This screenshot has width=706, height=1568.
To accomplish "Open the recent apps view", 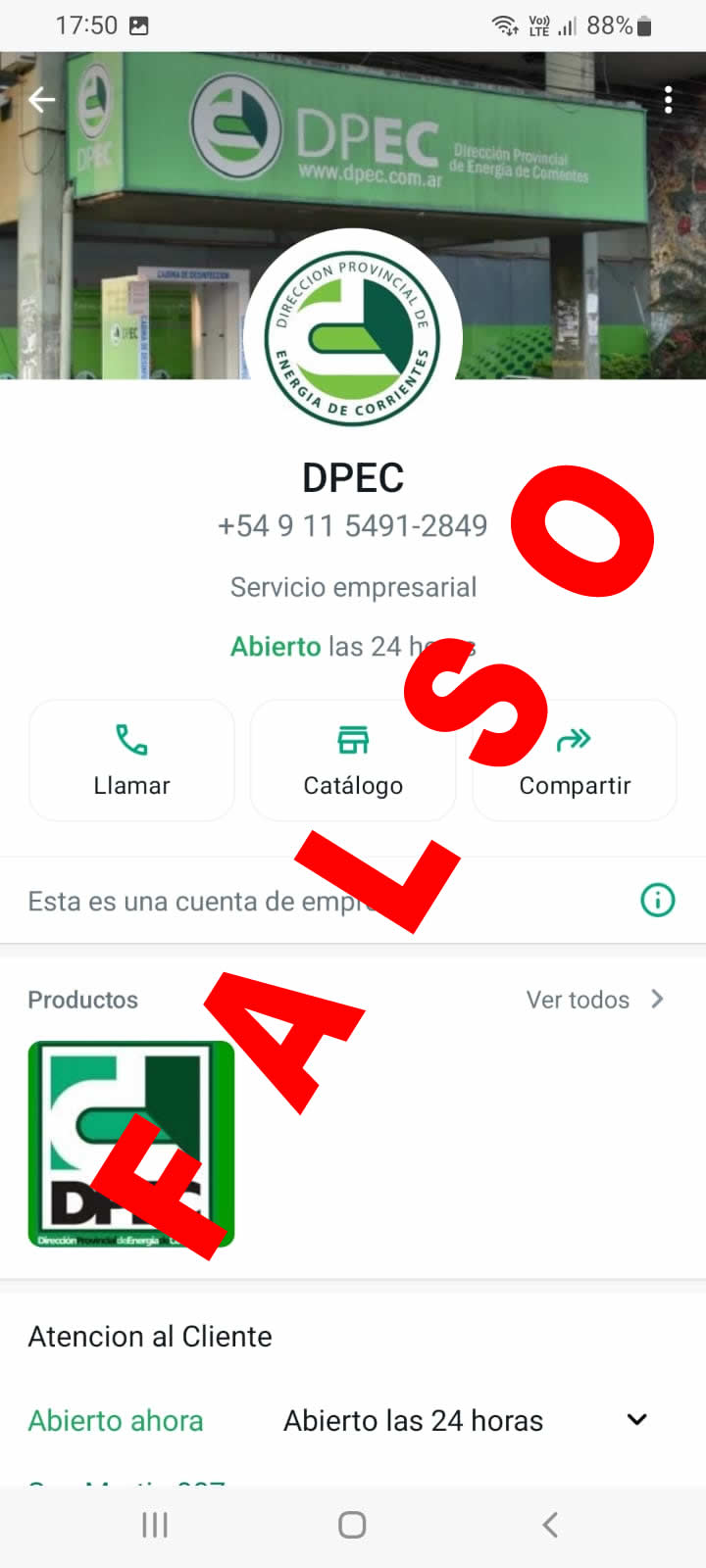I will [x=155, y=1525].
